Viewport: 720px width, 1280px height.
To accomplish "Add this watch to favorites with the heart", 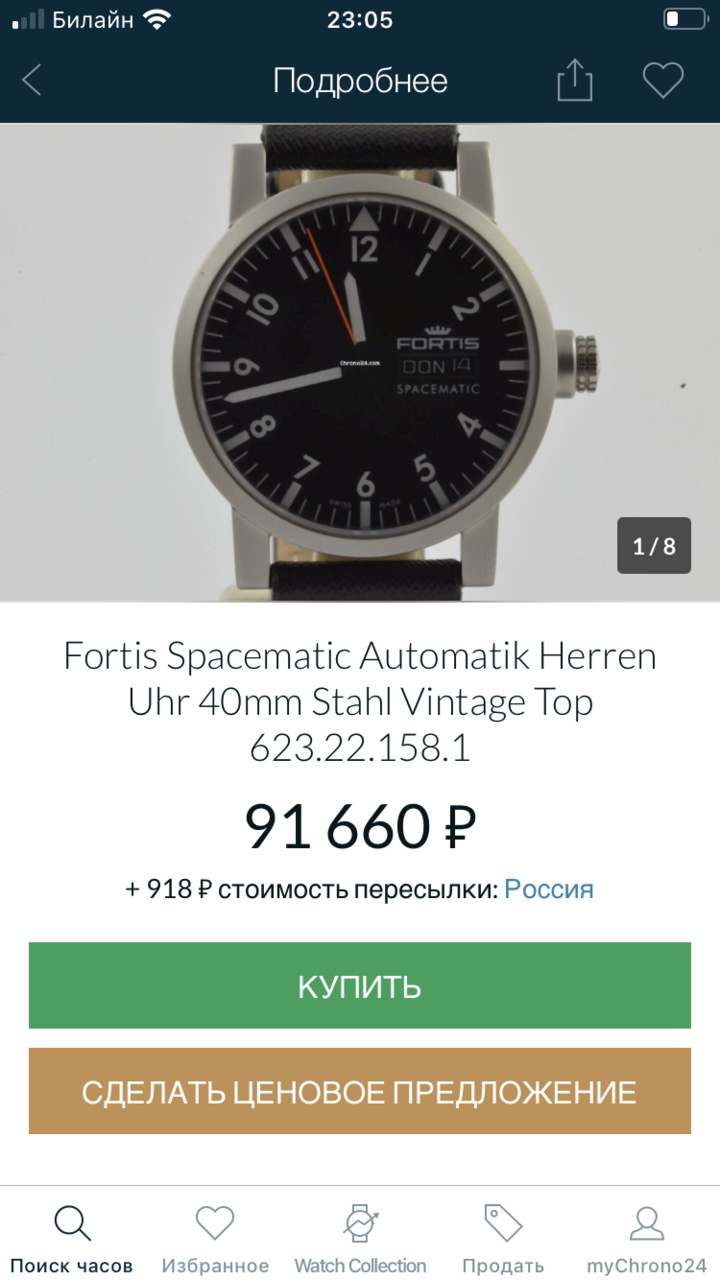I will pyautogui.click(x=662, y=80).
